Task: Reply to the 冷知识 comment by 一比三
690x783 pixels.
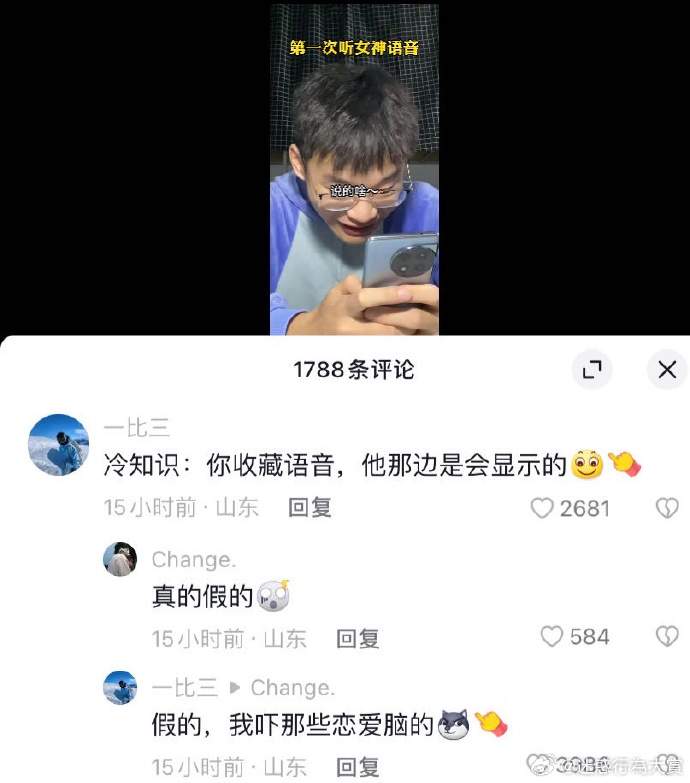Action: (x=310, y=507)
